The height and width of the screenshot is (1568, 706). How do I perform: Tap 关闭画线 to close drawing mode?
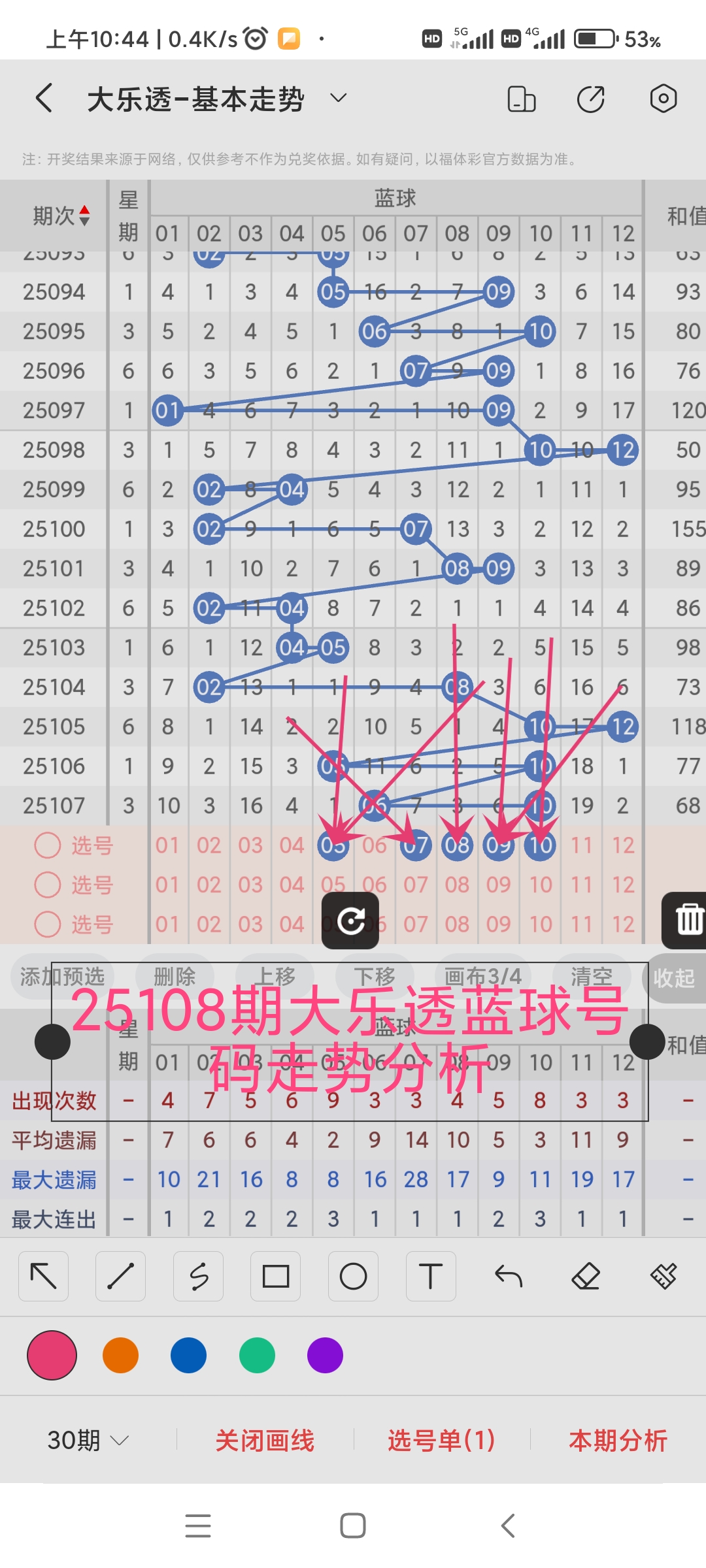(x=265, y=1440)
